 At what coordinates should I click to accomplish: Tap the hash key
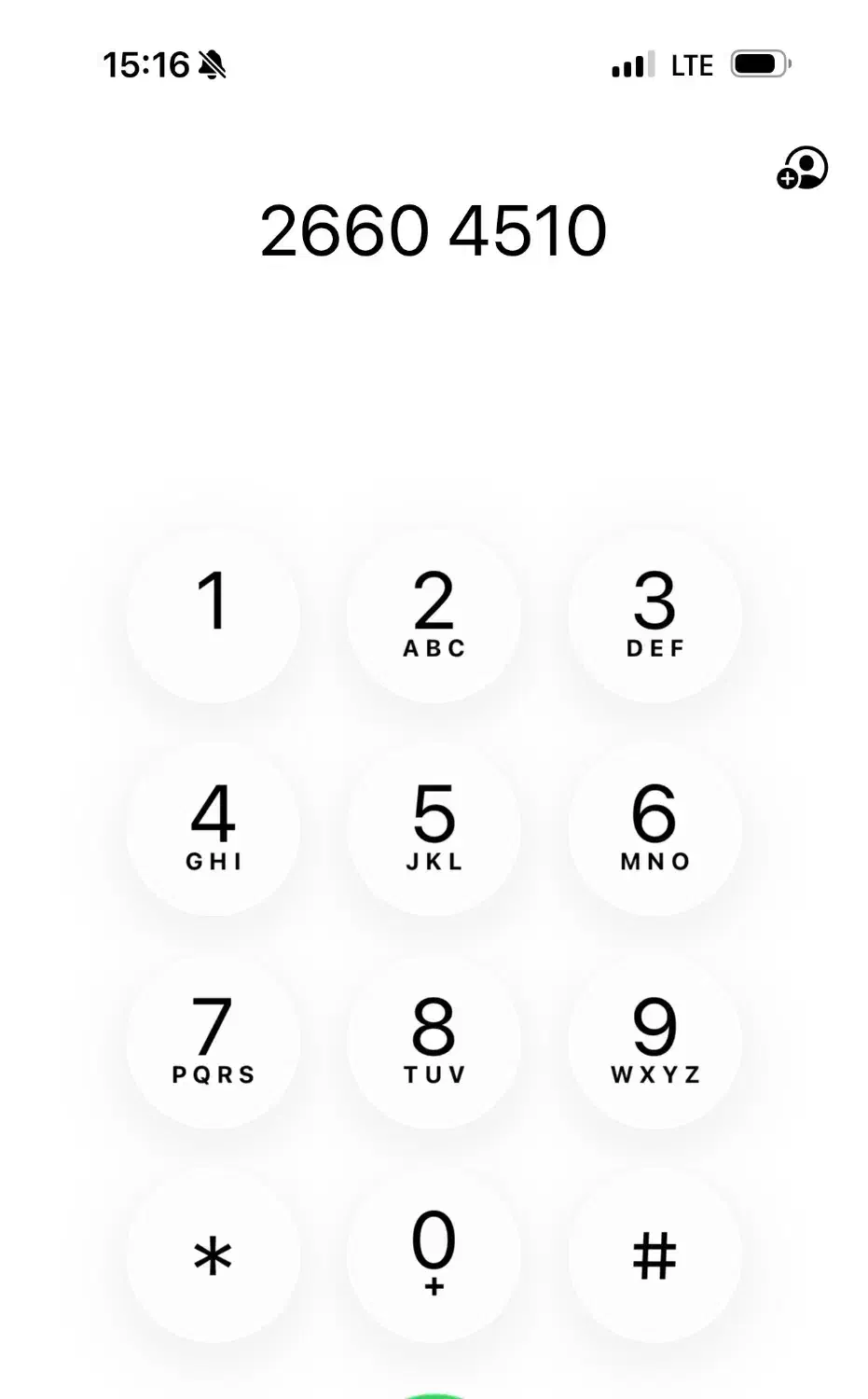654,1254
